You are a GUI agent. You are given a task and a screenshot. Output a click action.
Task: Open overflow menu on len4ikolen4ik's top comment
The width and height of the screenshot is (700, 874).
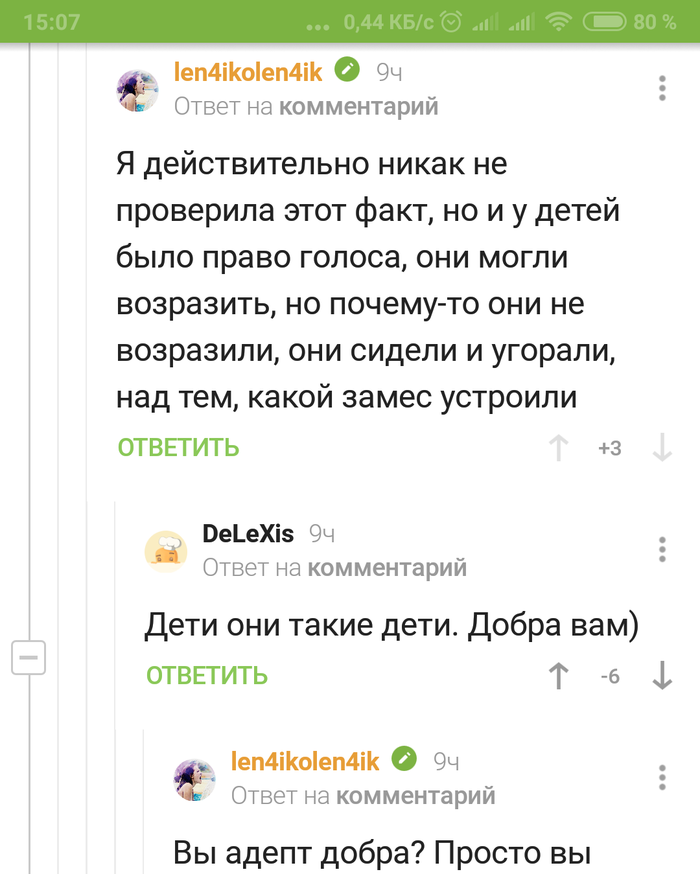pyautogui.click(x=662, y=88)
